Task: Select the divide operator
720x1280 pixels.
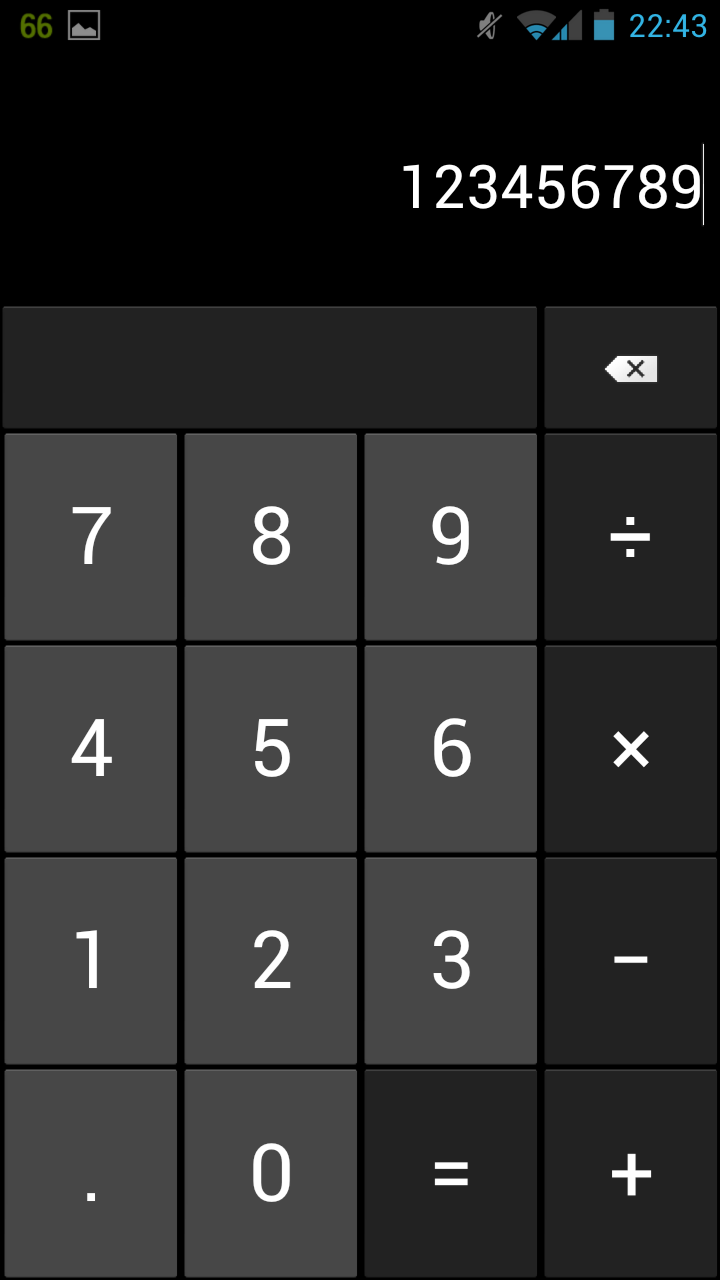Action: click(x=631, y=537)
